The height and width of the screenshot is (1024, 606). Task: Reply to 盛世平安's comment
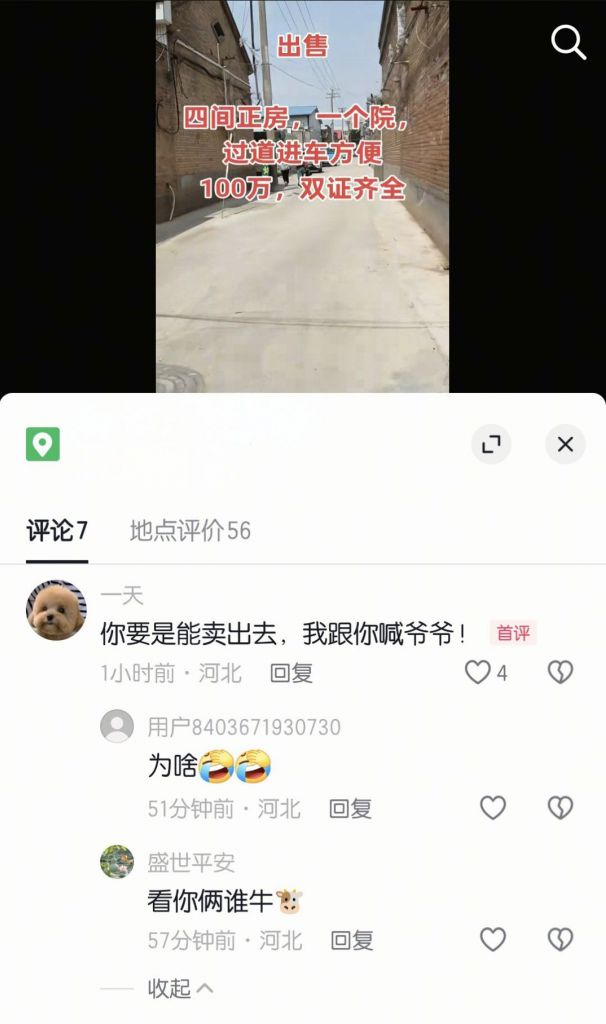point(352,940)
